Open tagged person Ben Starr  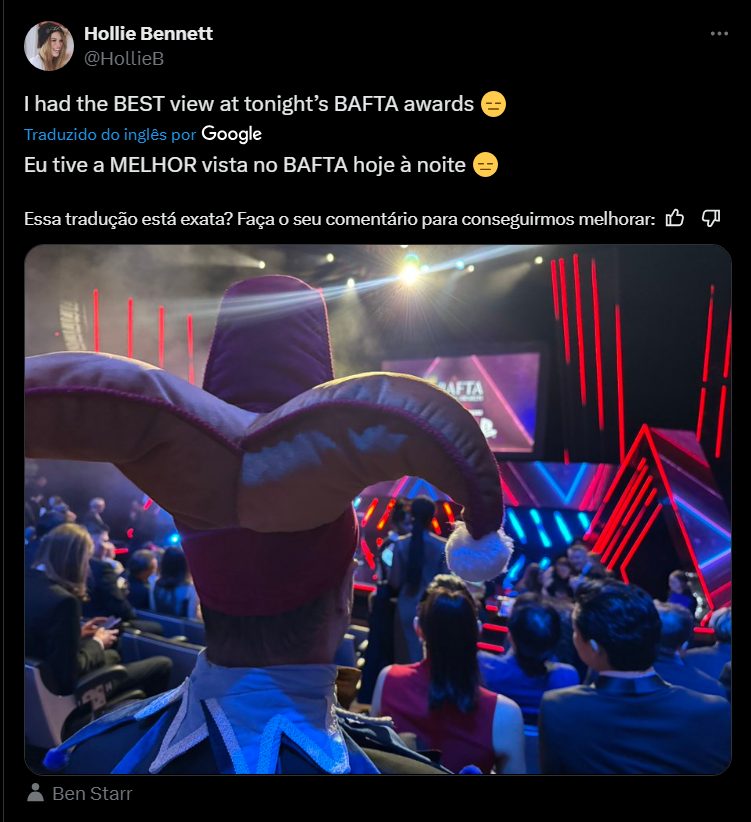pos(92,794)
